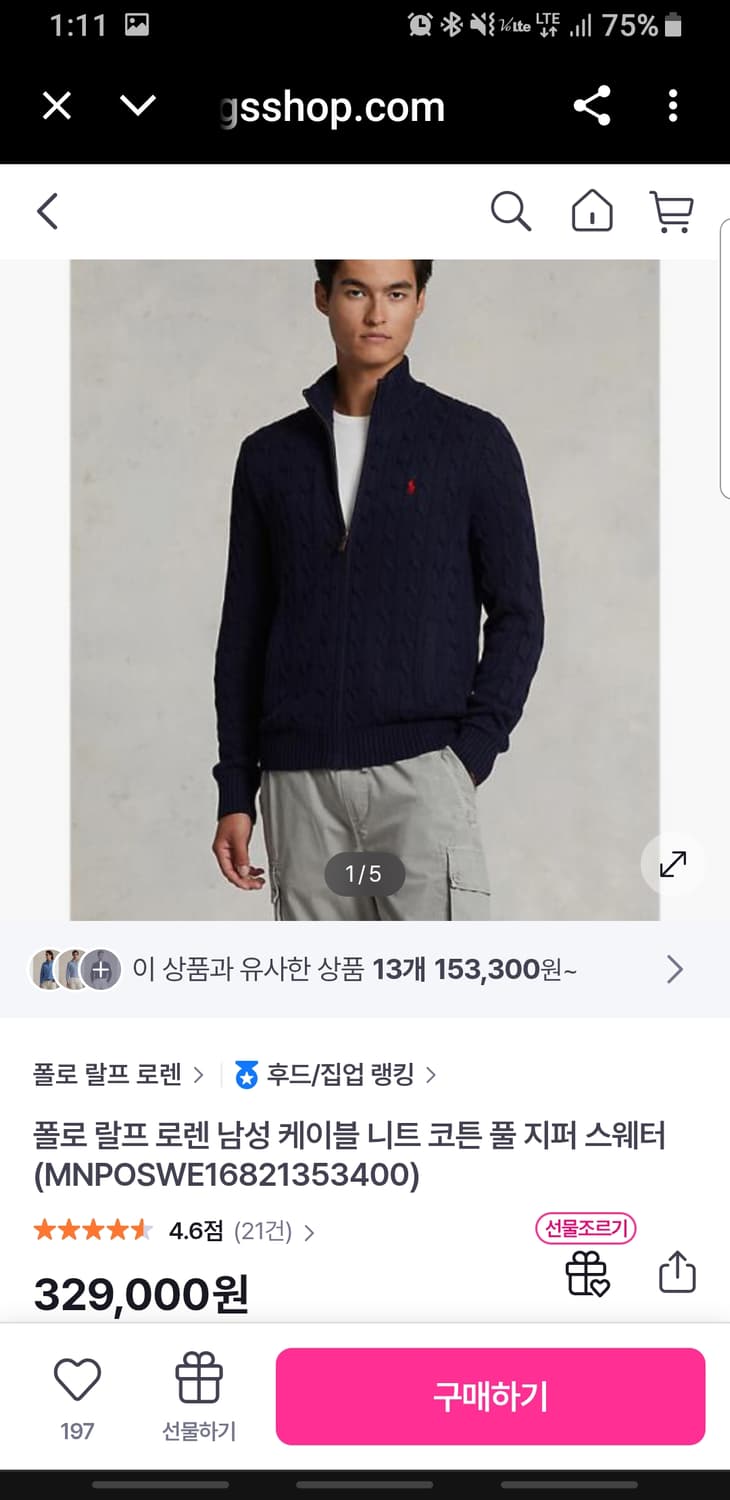Screen dimensions: 730x1500
Task: Share the page using the share icon
Action: click(x=592, y=106)
